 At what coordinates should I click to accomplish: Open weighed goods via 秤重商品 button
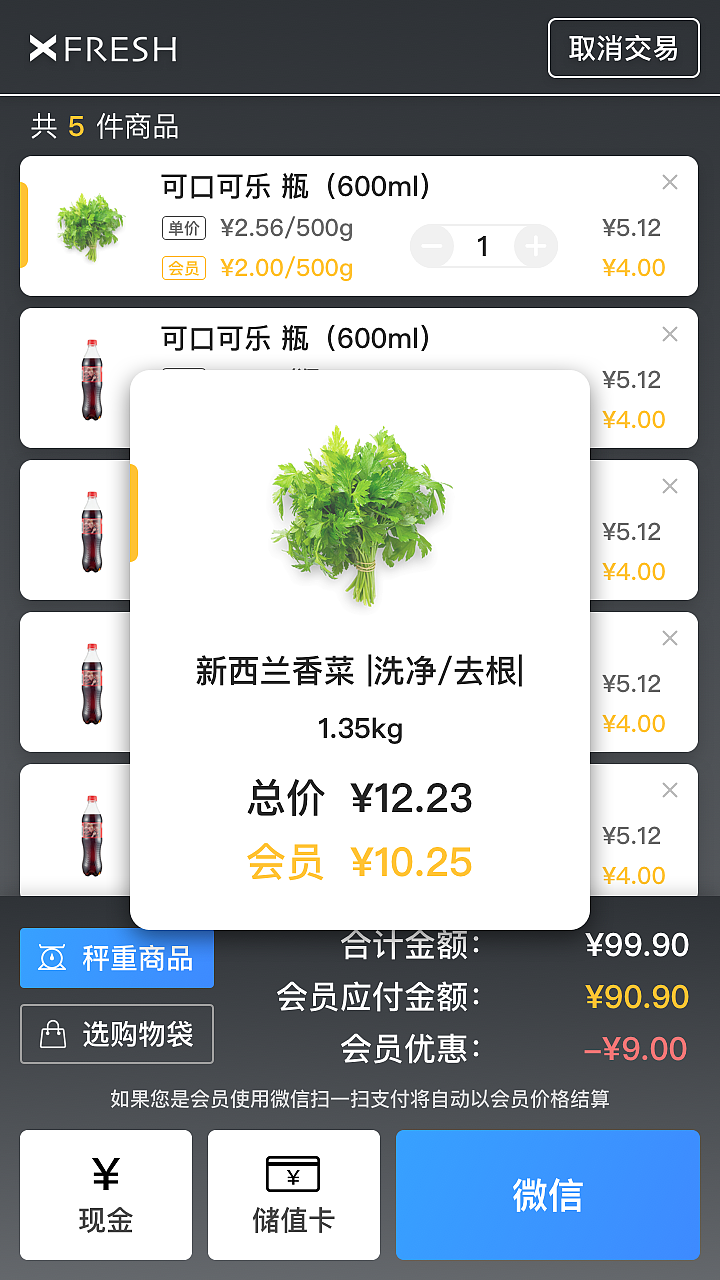(x=116, y=958)
